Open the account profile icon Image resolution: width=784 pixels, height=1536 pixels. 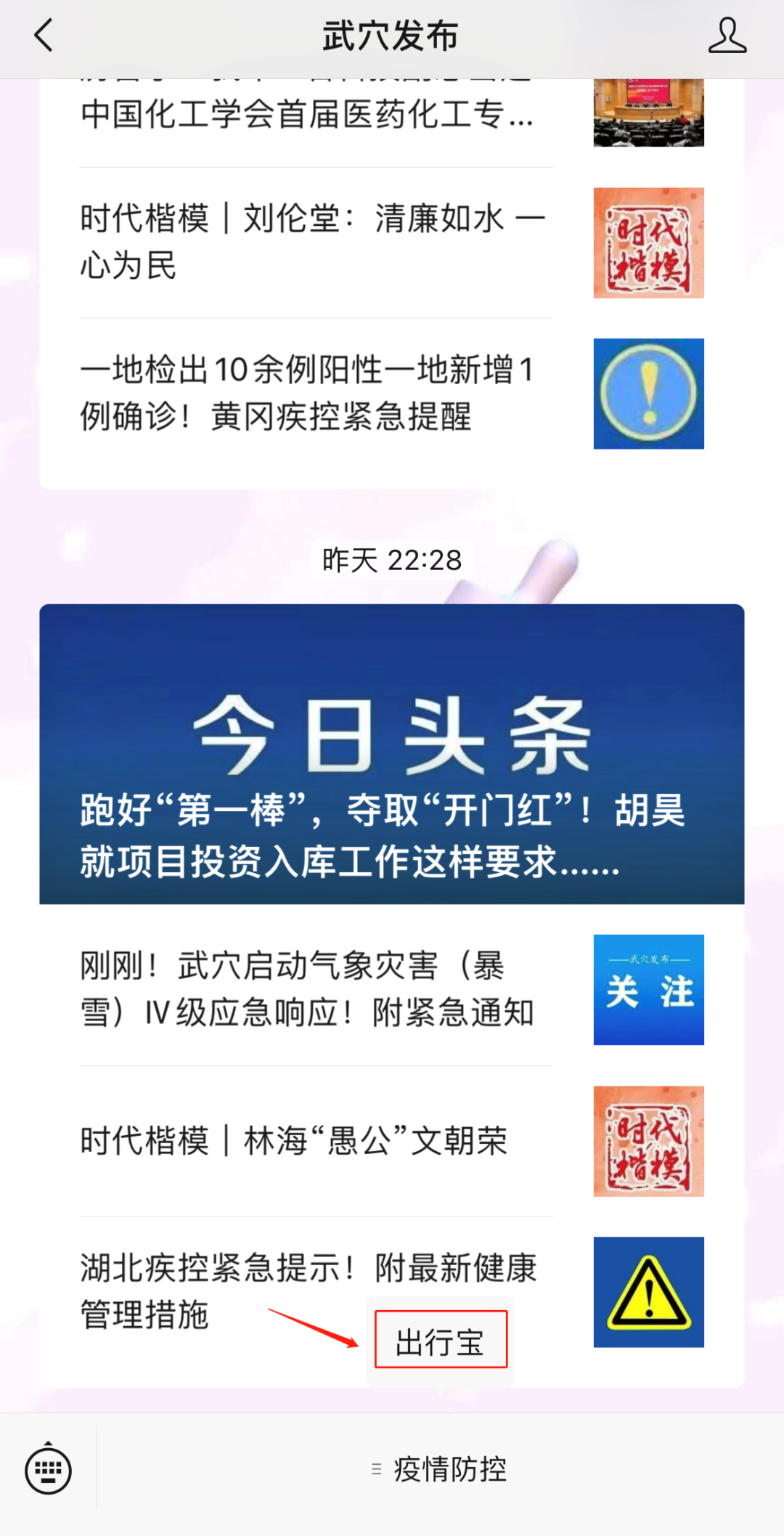coord(727,36)
